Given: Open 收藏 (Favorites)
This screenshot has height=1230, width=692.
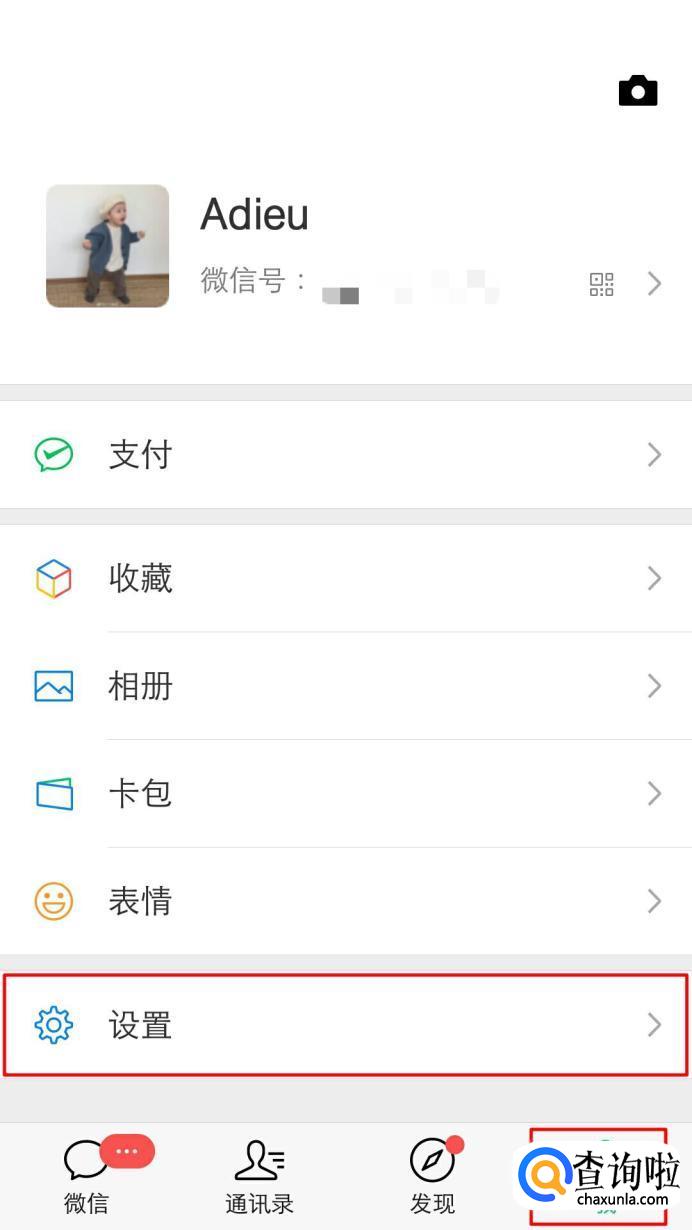Looking at the screenshot, I should coord(345,578).
